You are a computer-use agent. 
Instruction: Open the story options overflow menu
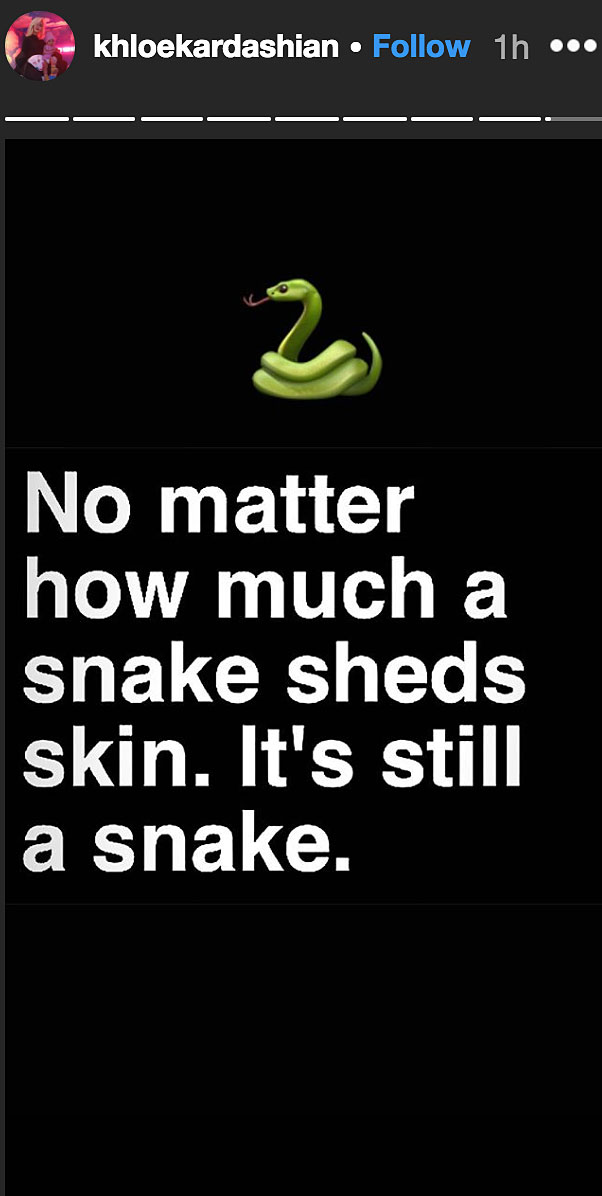click(572, 46)
